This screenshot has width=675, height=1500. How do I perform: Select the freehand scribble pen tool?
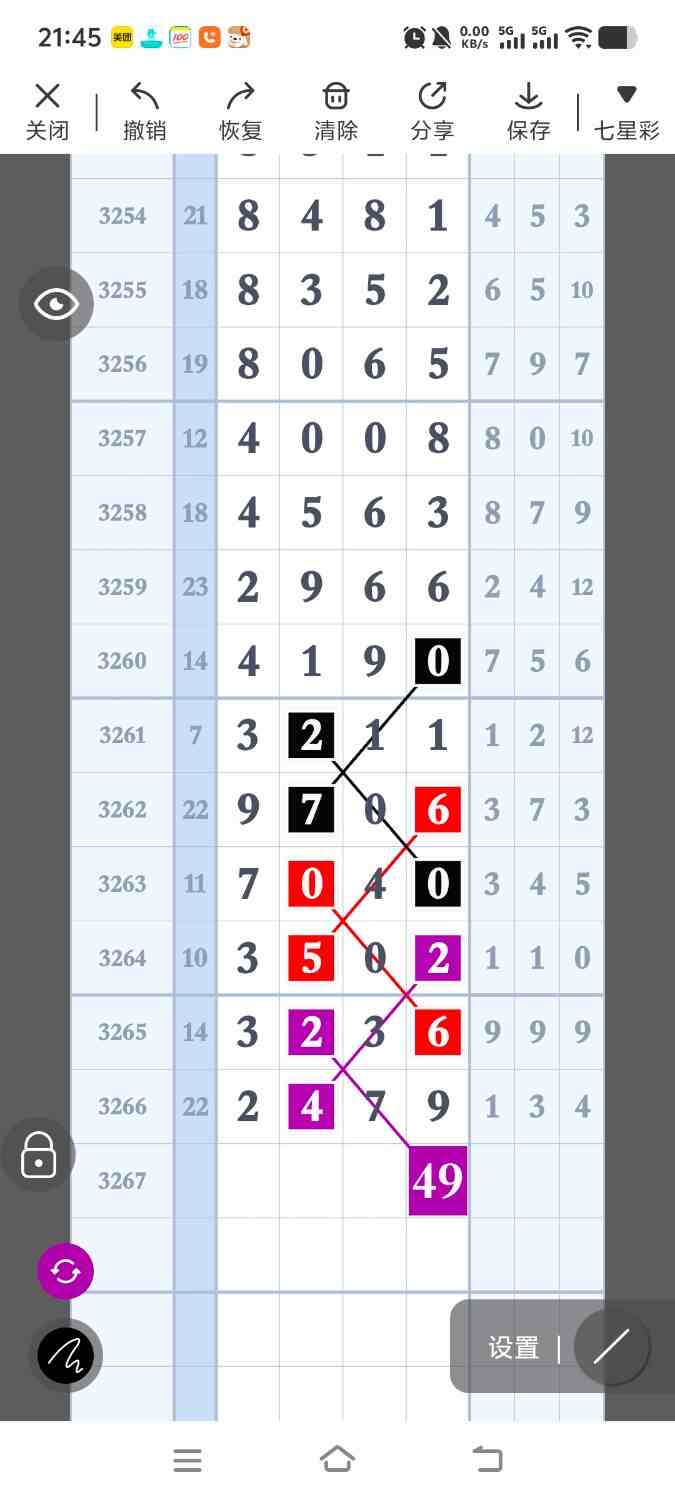66,1356
